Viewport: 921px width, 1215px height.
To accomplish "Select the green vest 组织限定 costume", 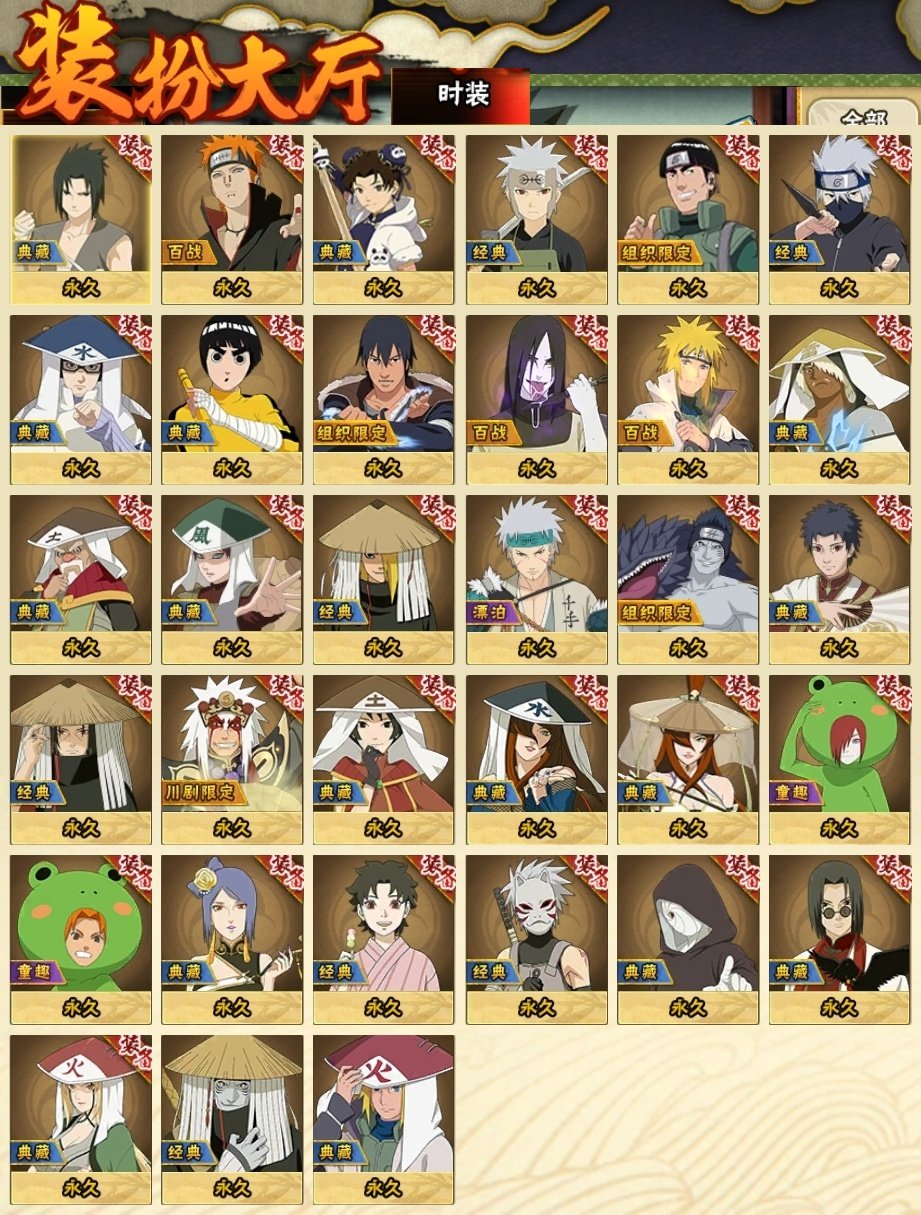I will (x=687, y=219).
